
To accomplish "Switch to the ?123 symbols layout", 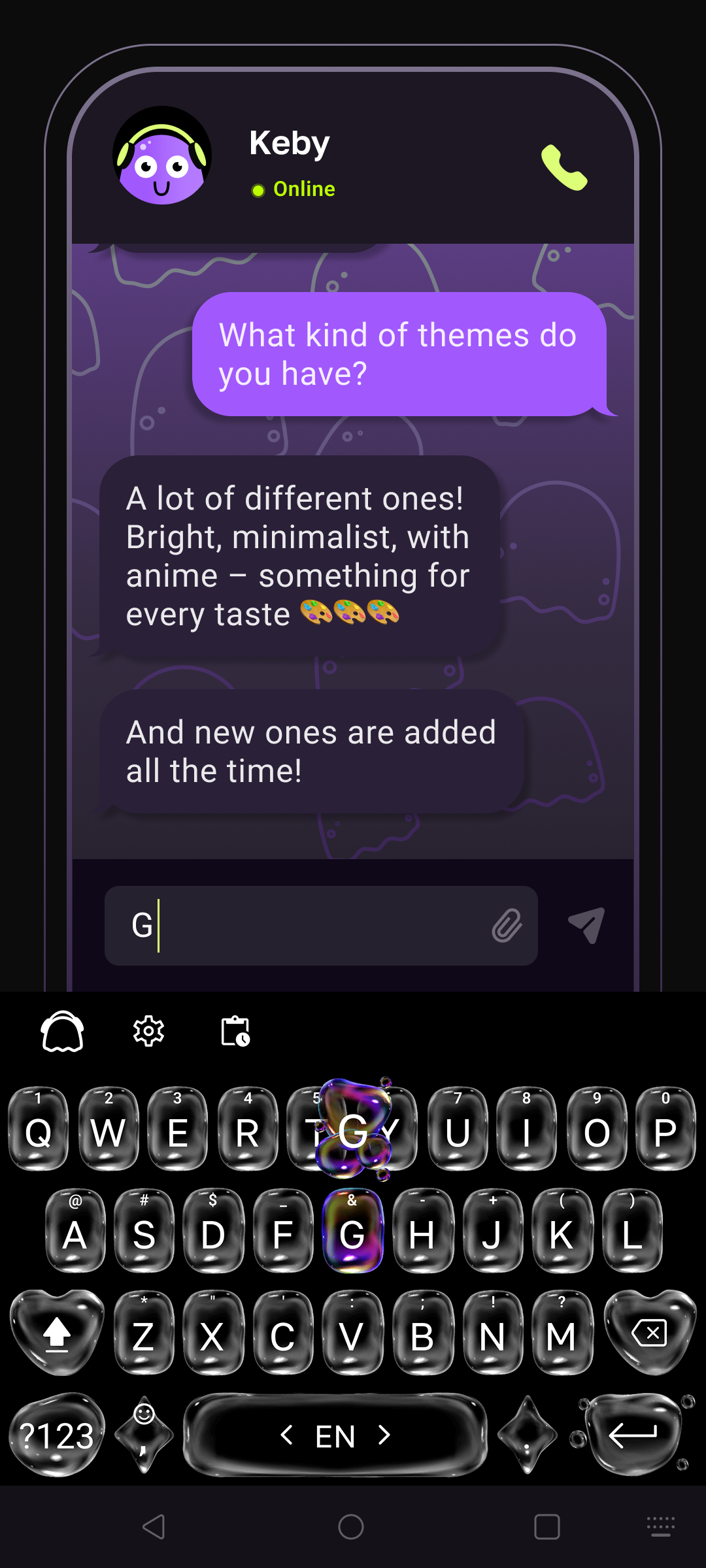I will coord(57,1435).
